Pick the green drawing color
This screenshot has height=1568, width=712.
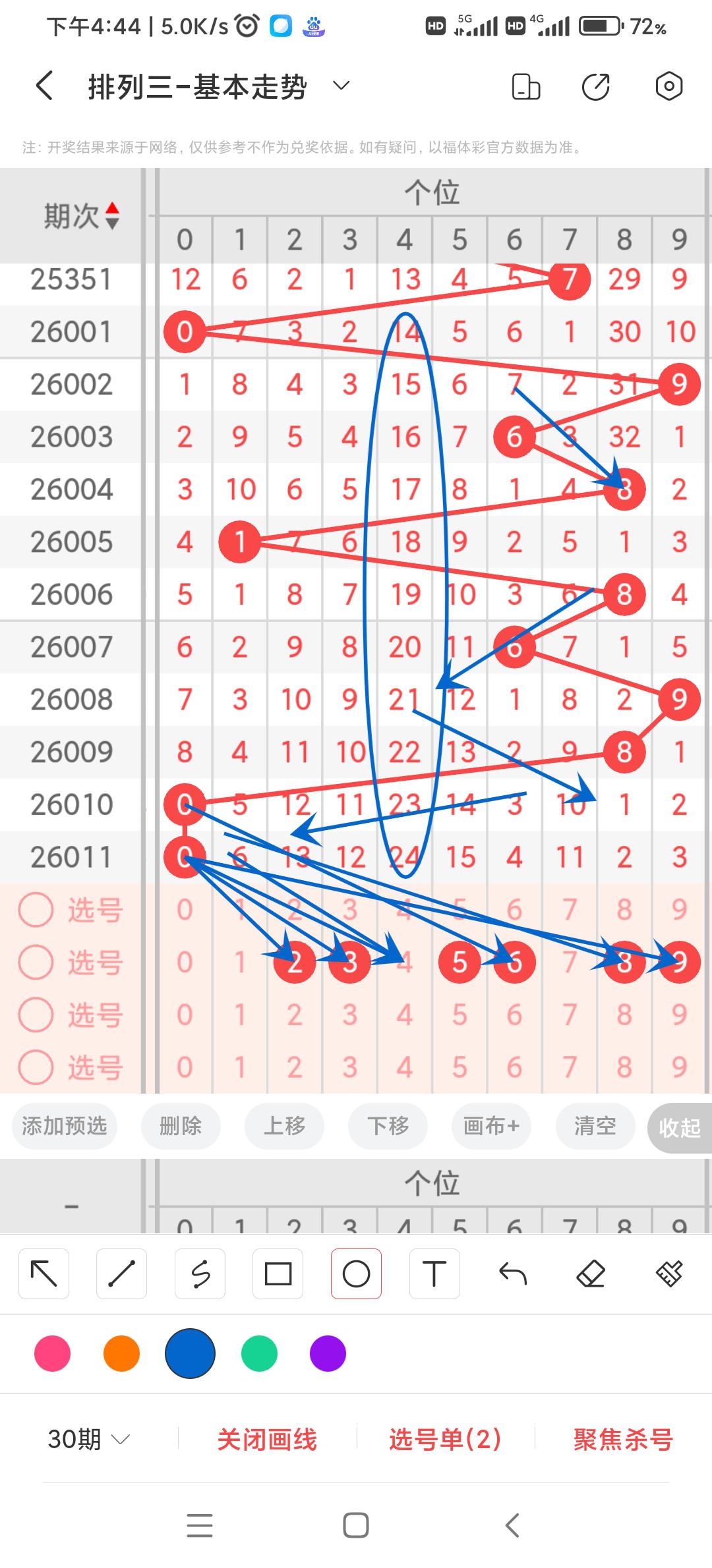[259, 1353]
